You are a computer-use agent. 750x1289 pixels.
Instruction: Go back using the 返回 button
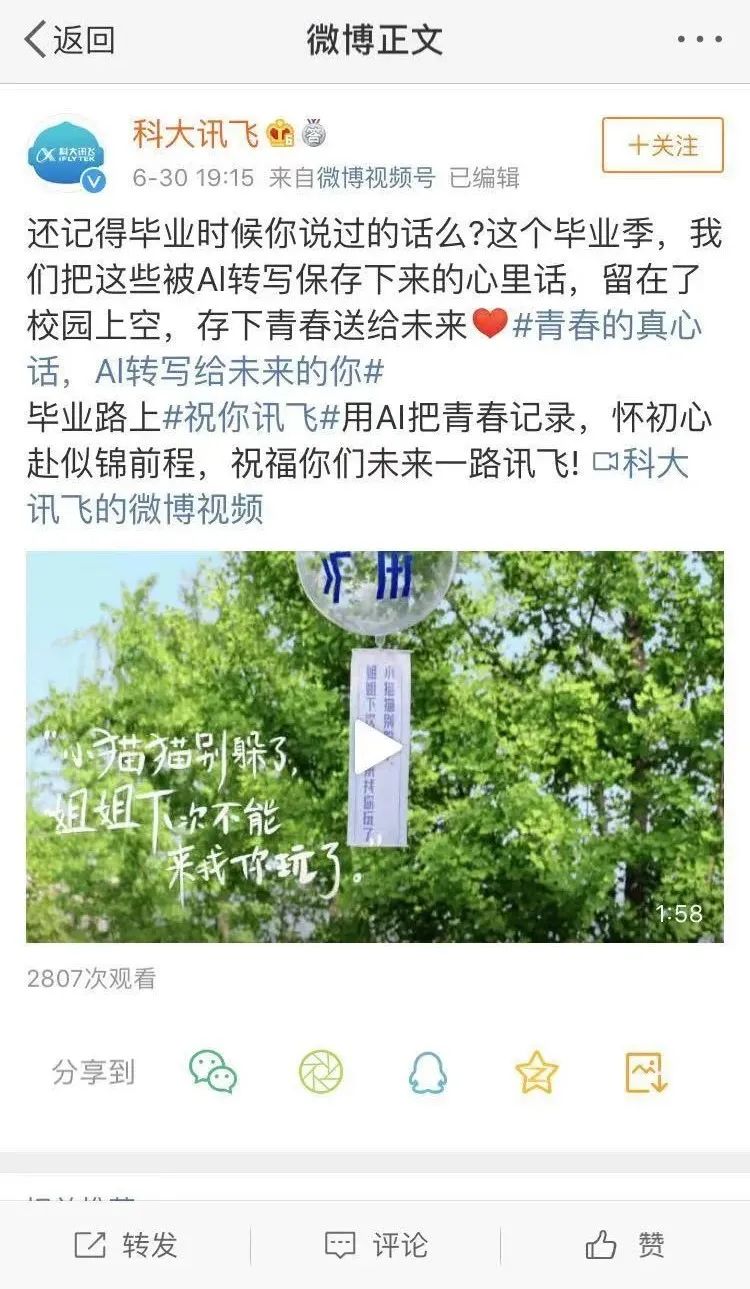pyautogui.click(x=70, y=40)
